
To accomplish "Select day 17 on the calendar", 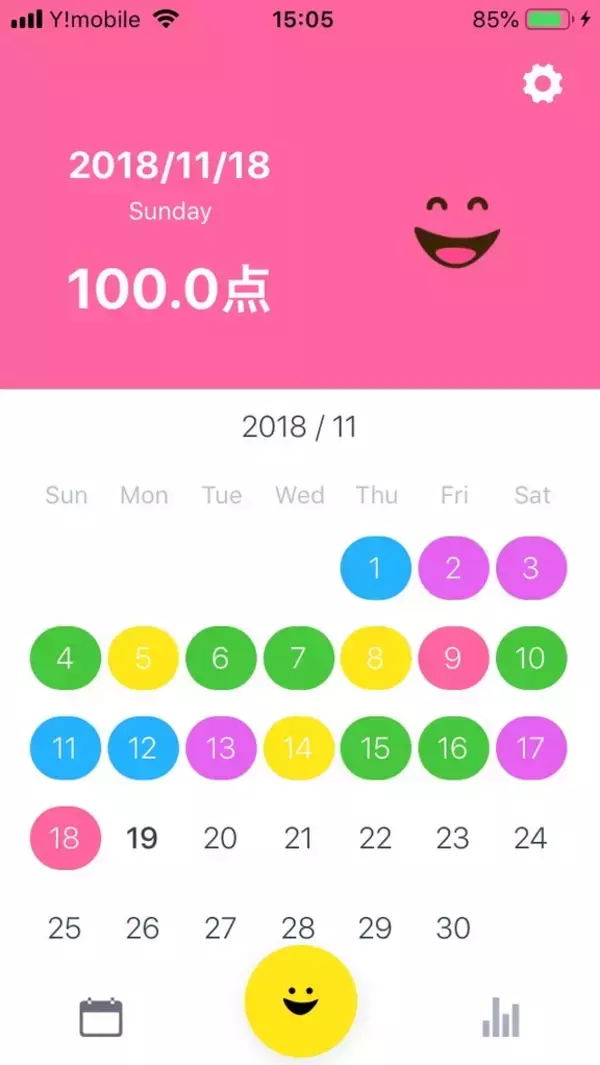I will click(x=531, y=749).
